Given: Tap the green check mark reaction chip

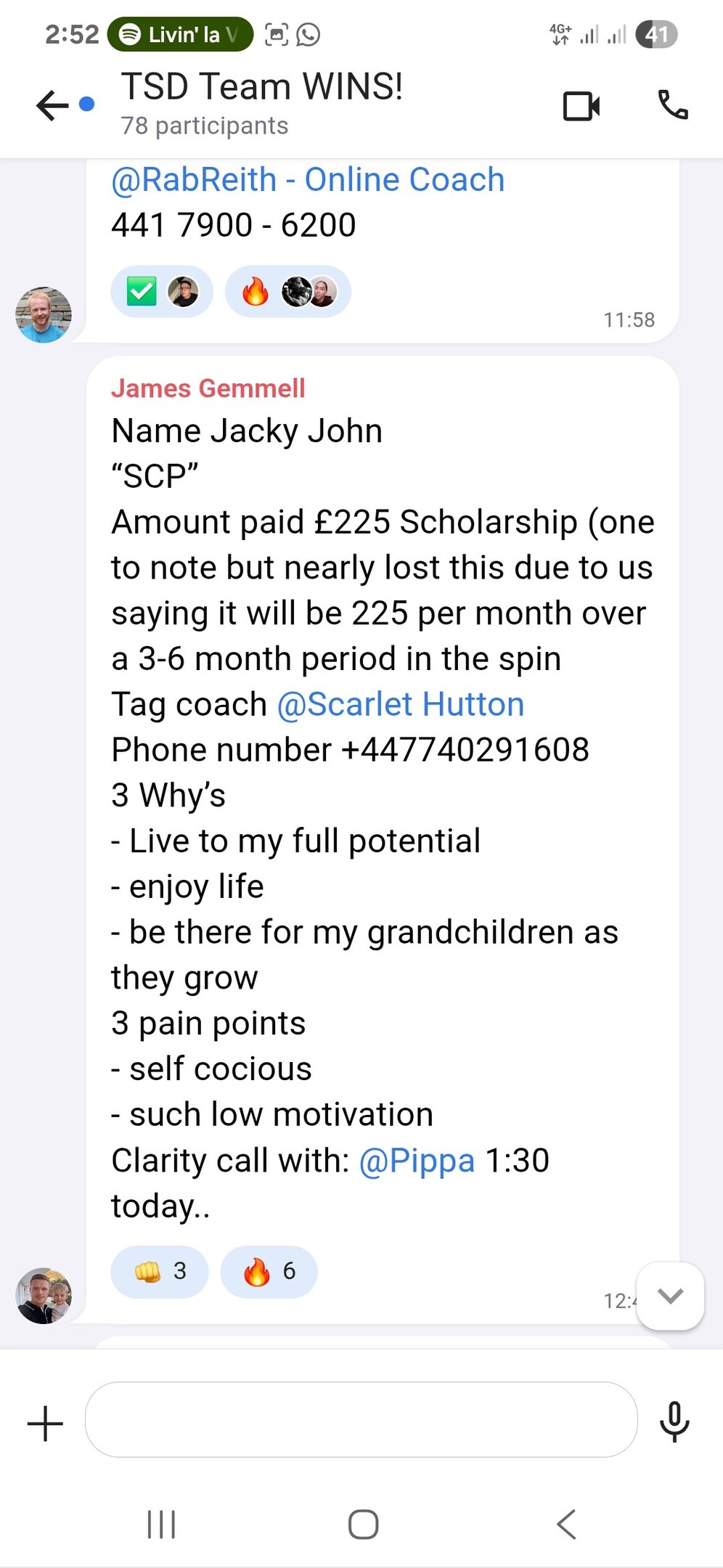Looking at the screenshot, I should [x=161, y=292].
